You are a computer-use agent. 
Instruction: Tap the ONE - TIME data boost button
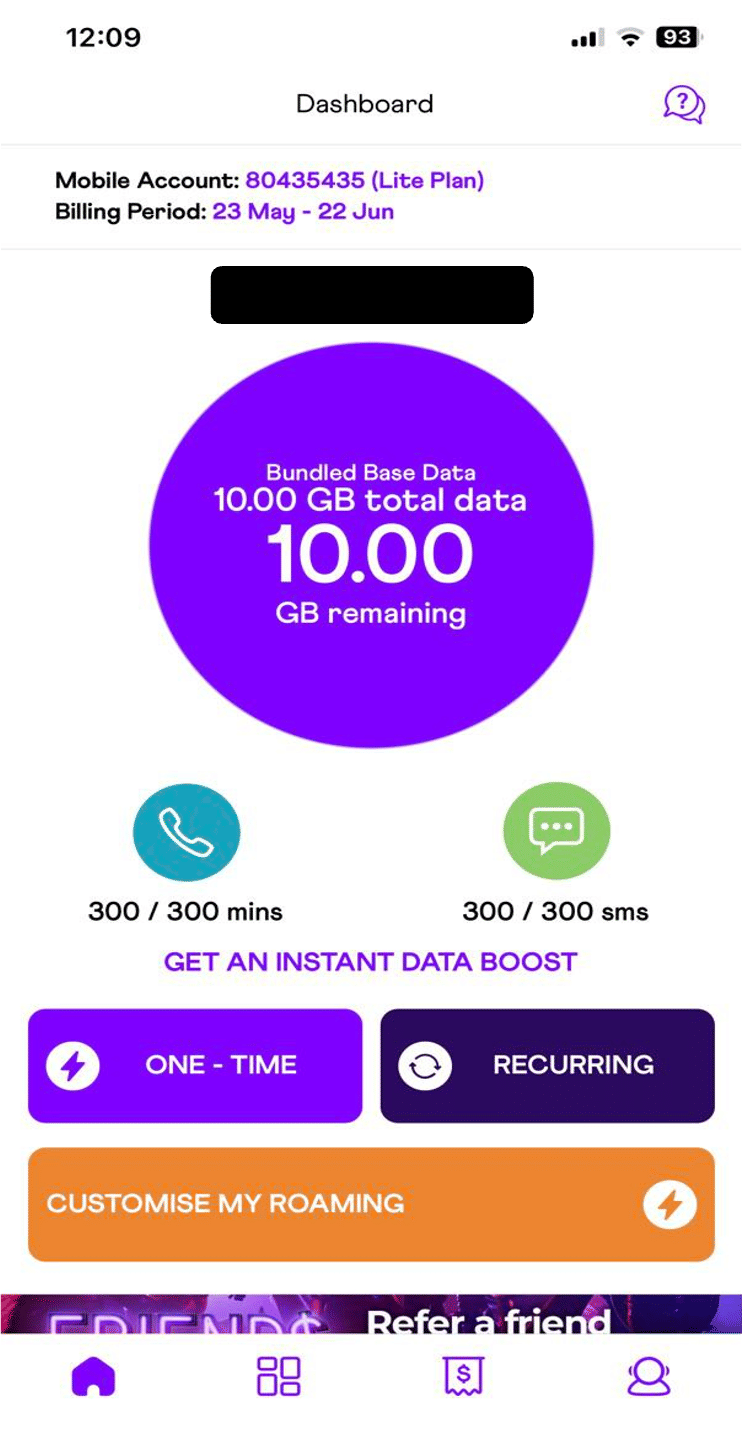(195, 1066)
